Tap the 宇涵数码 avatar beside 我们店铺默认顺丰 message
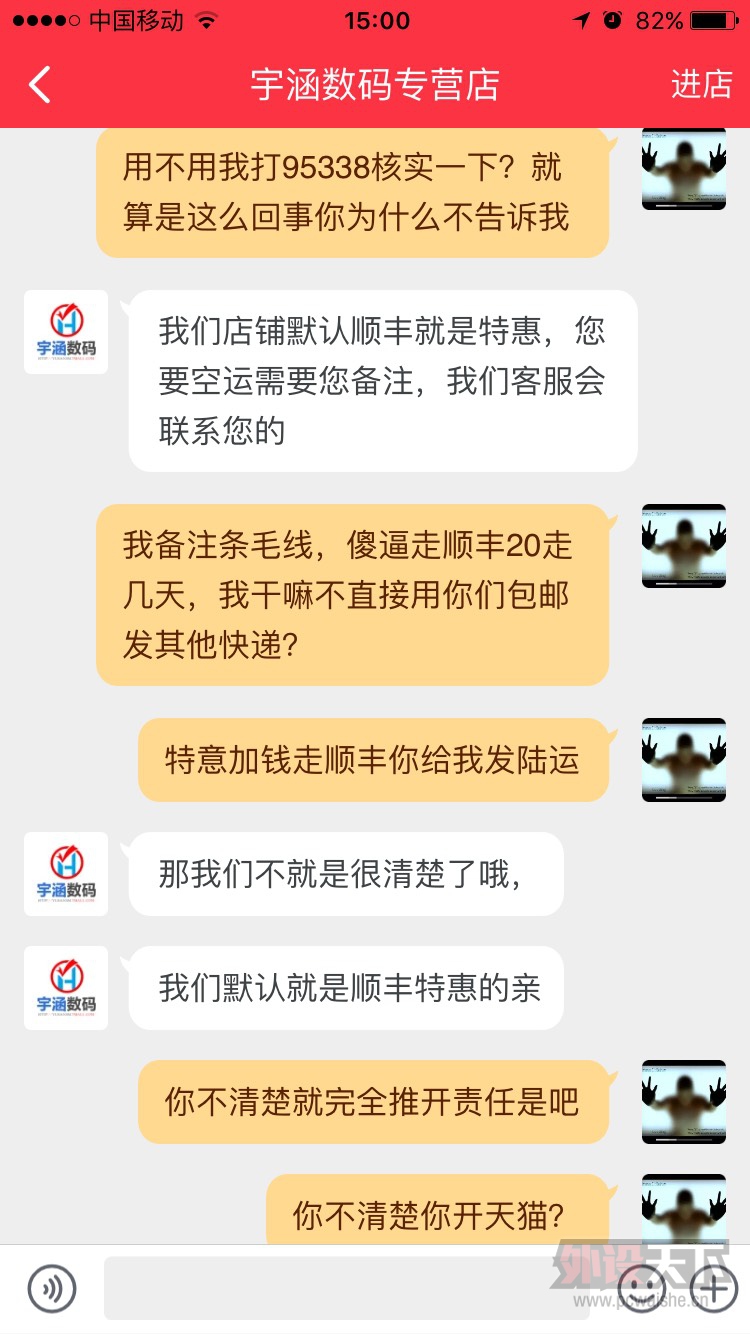The image size is (750, 1334). (x=66, y=332)
